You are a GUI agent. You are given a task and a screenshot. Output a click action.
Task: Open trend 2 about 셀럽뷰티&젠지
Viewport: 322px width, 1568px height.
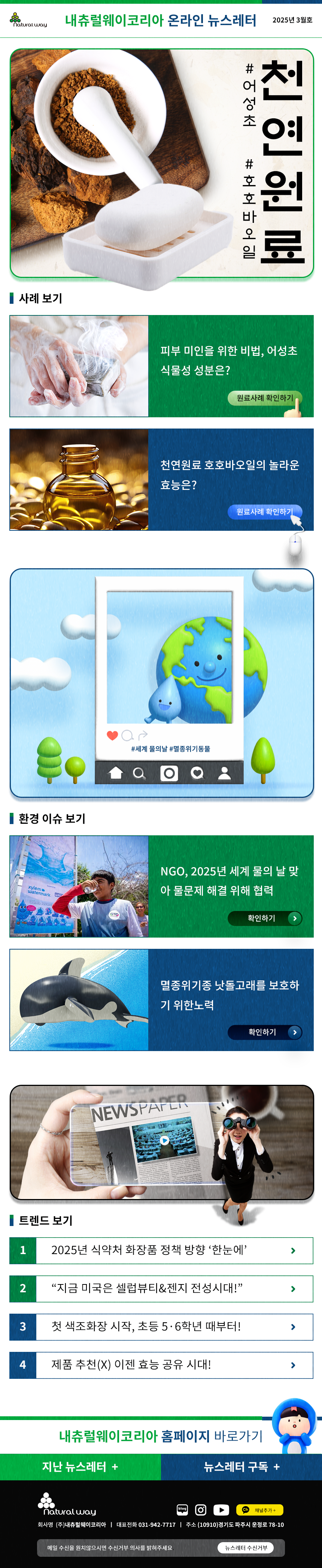tap(161, 1289)
